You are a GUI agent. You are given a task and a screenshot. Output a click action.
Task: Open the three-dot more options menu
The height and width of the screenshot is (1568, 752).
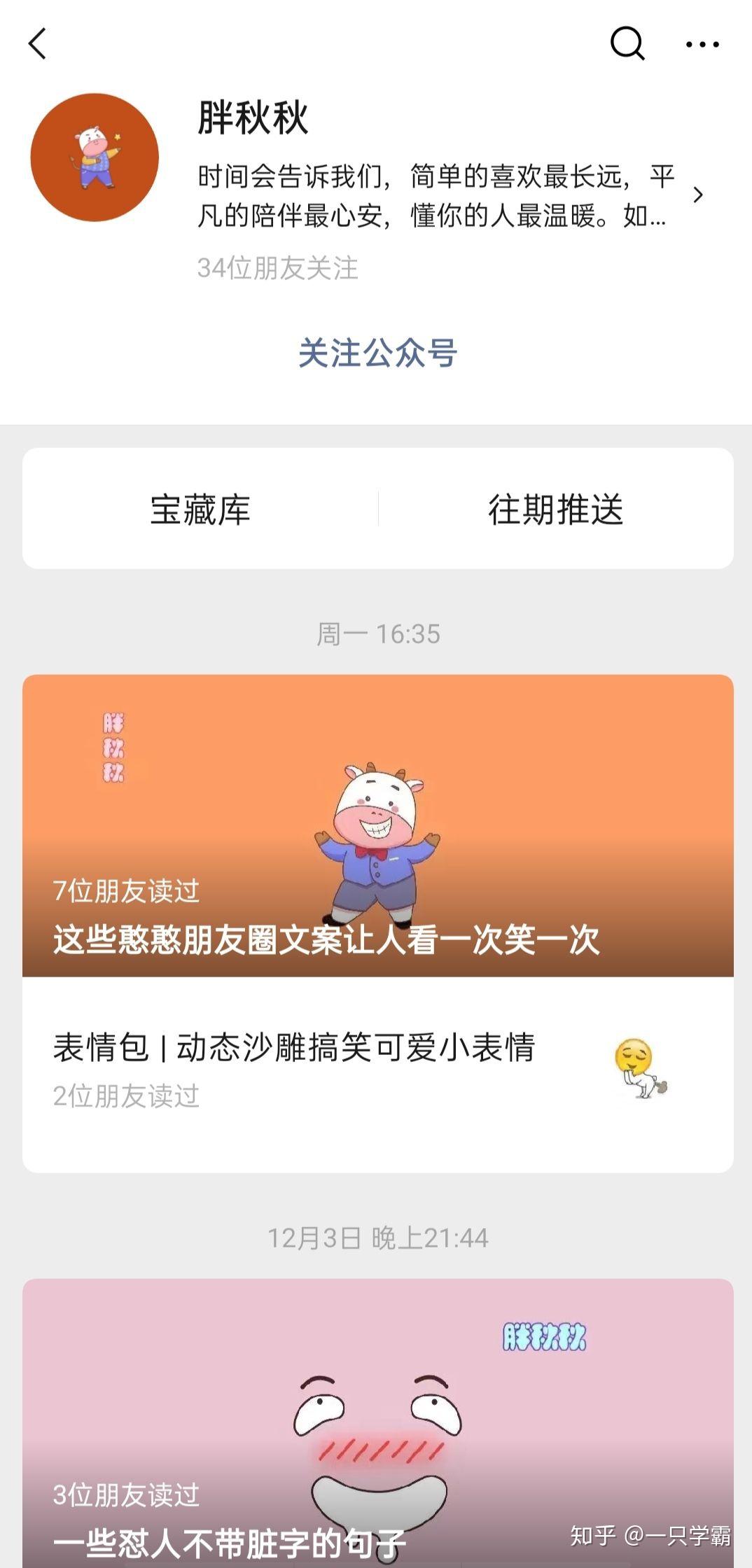tap(702, 44)
